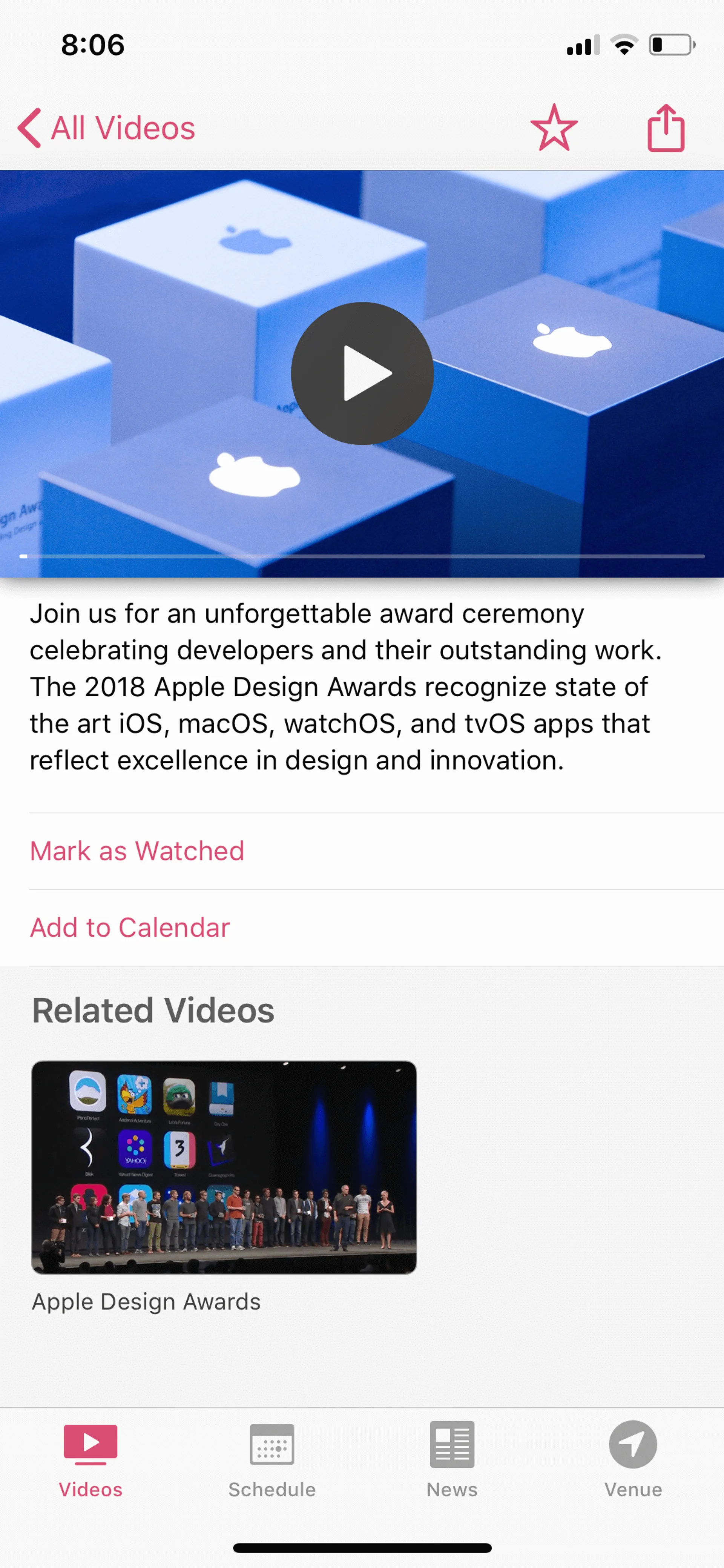Go back to All Videos
This screenshot has height=1568, width=724.
pos(106,128)
